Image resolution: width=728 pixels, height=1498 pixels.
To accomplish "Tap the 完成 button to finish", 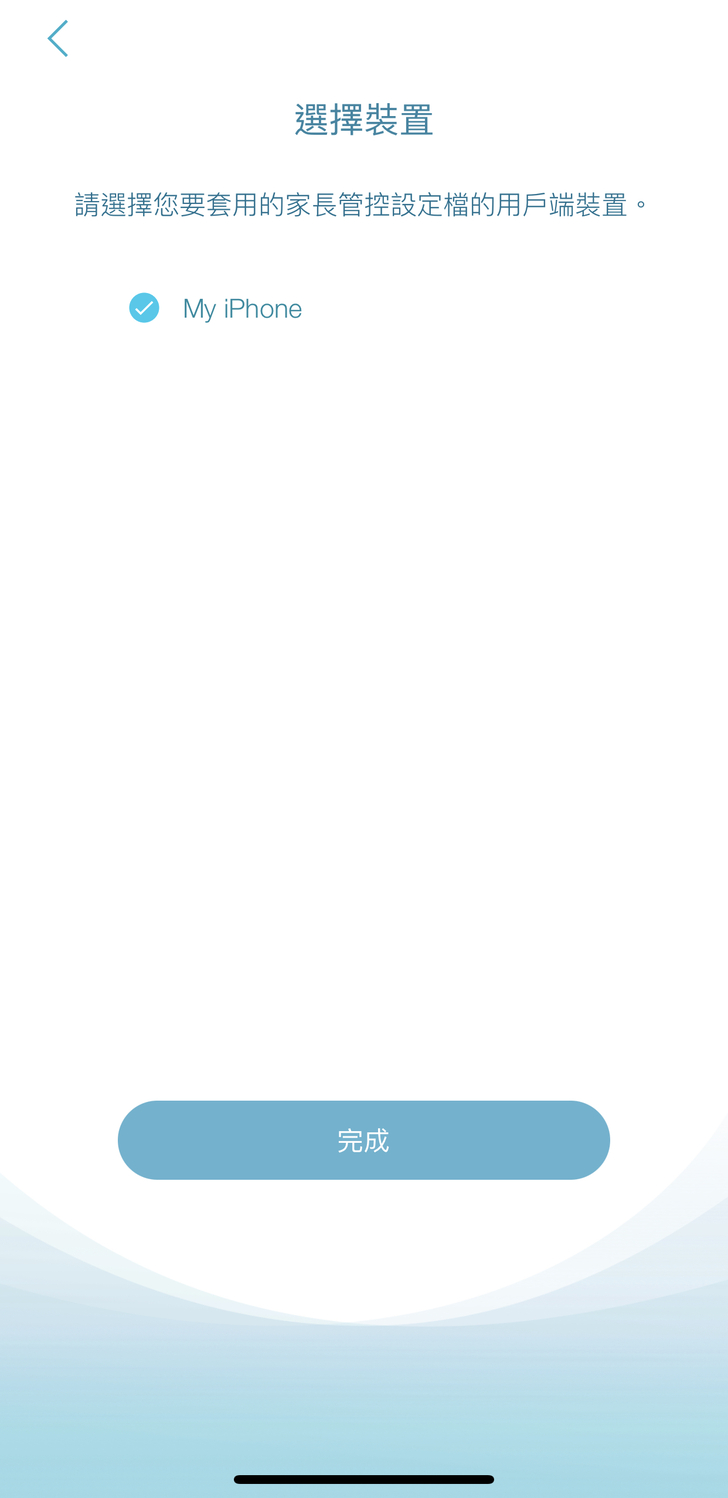I will pyautogui.click(x=363, y=1140).
